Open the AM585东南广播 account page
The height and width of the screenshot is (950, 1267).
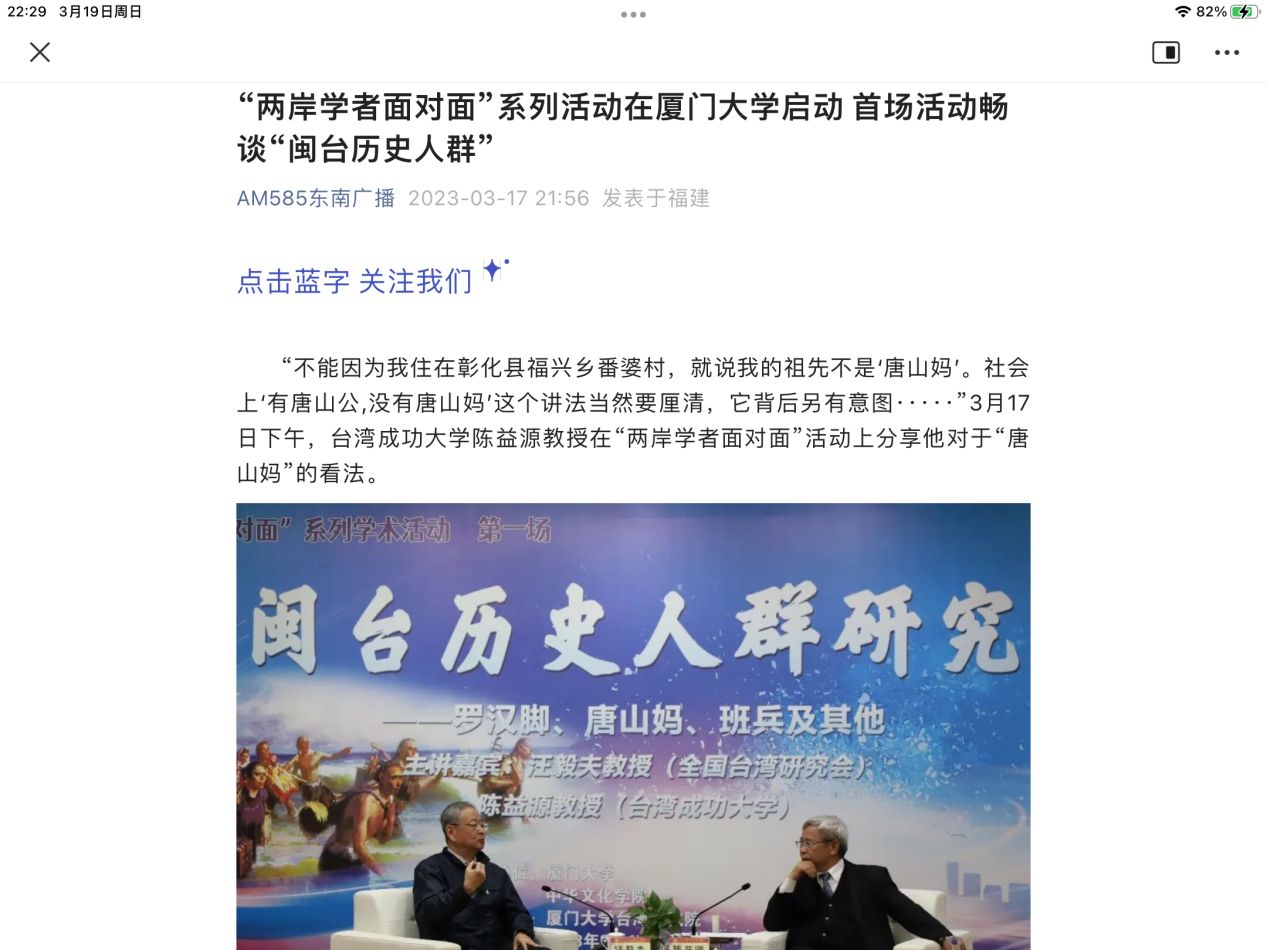click(x=316, y=198)
